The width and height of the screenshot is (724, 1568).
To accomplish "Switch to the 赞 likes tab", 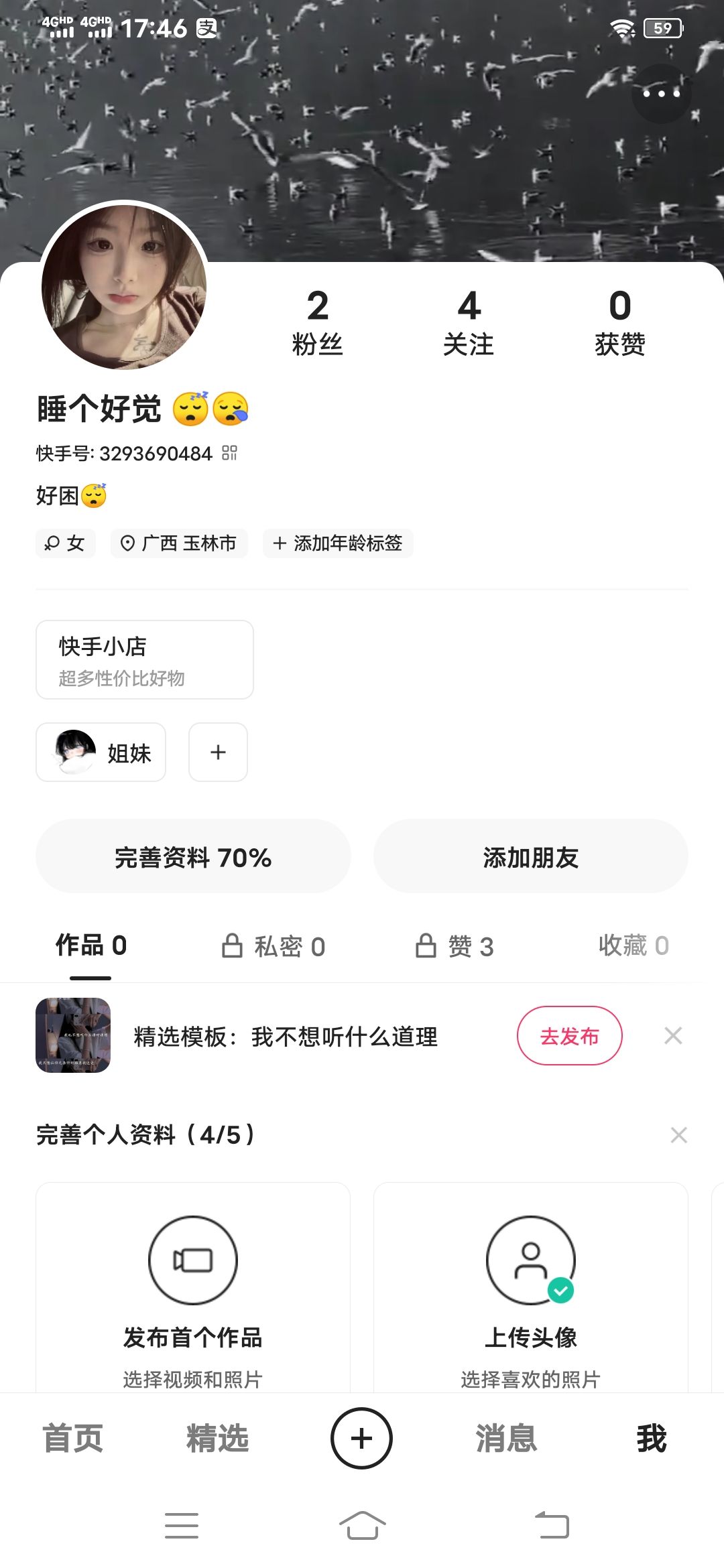I will pos(455,946).
